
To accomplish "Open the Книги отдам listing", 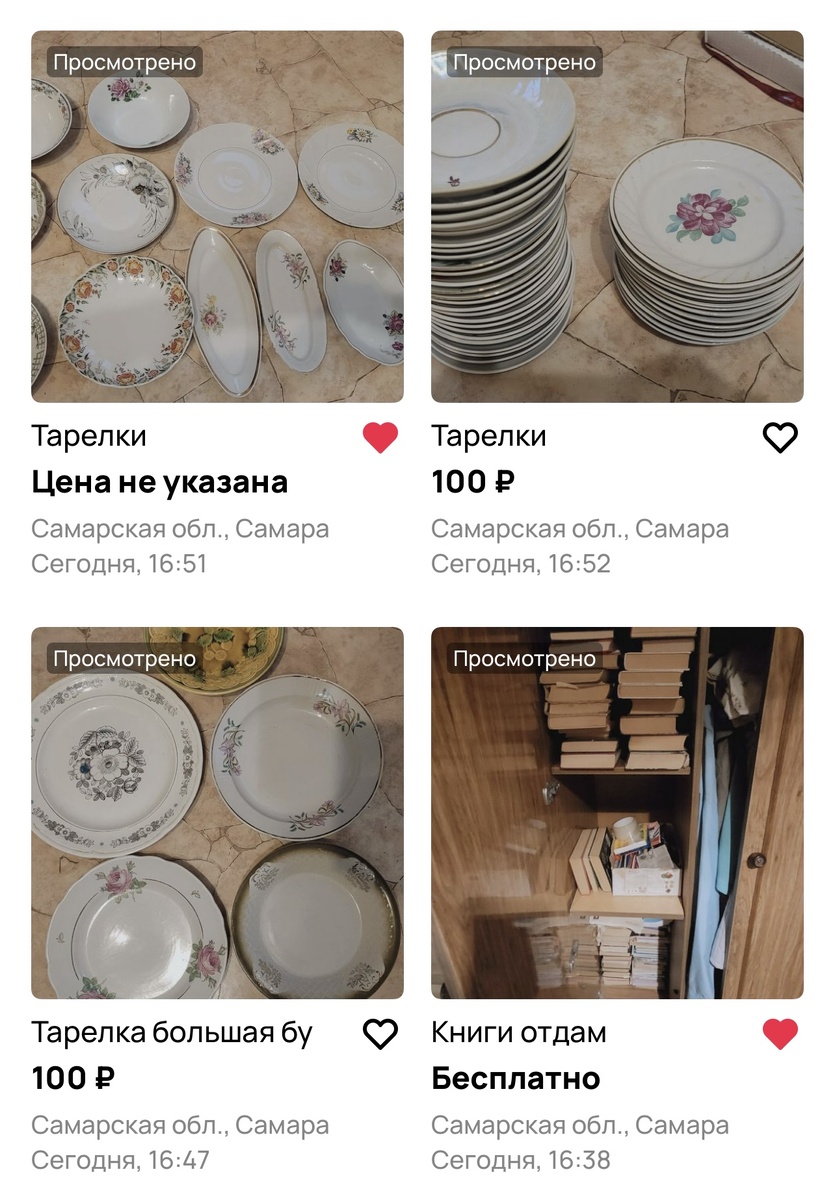I will pos(617,813).
